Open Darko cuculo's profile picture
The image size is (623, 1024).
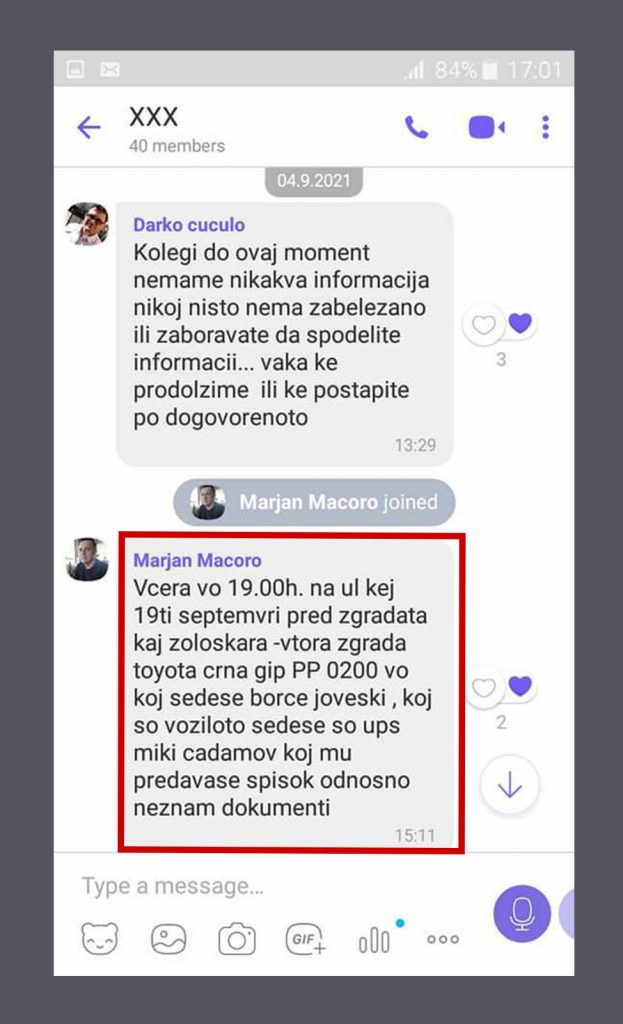coord(87,224)
